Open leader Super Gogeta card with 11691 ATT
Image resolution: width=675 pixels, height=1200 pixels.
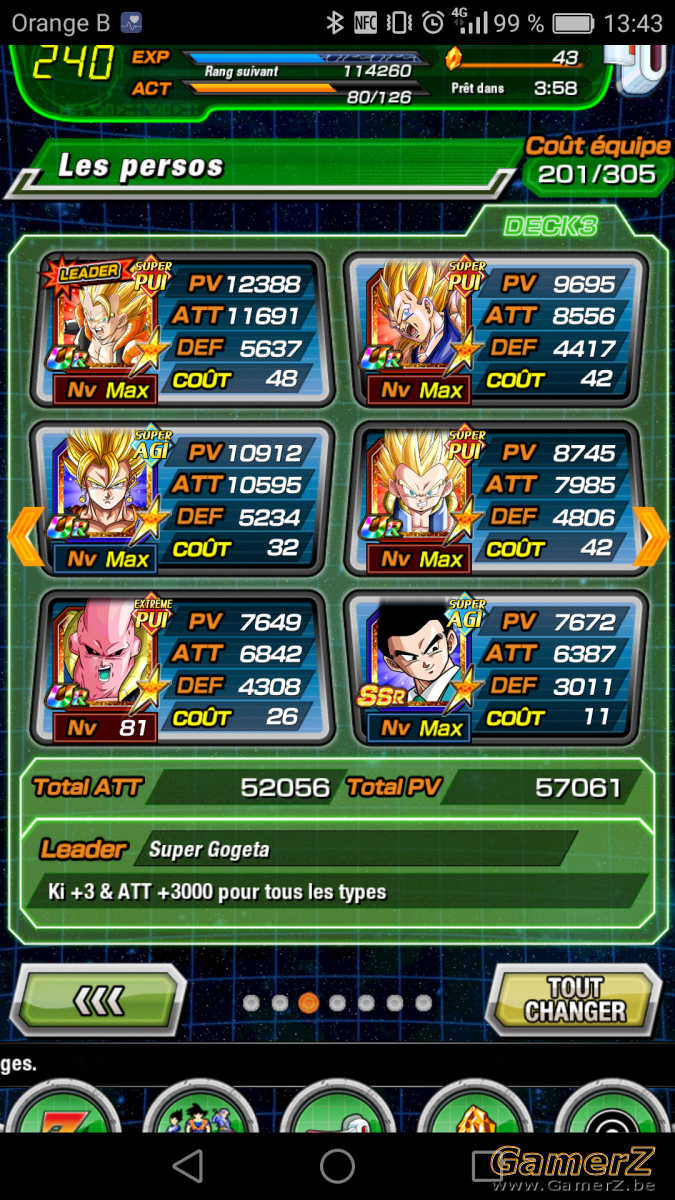pyautogui.click(x=180, y=329)
